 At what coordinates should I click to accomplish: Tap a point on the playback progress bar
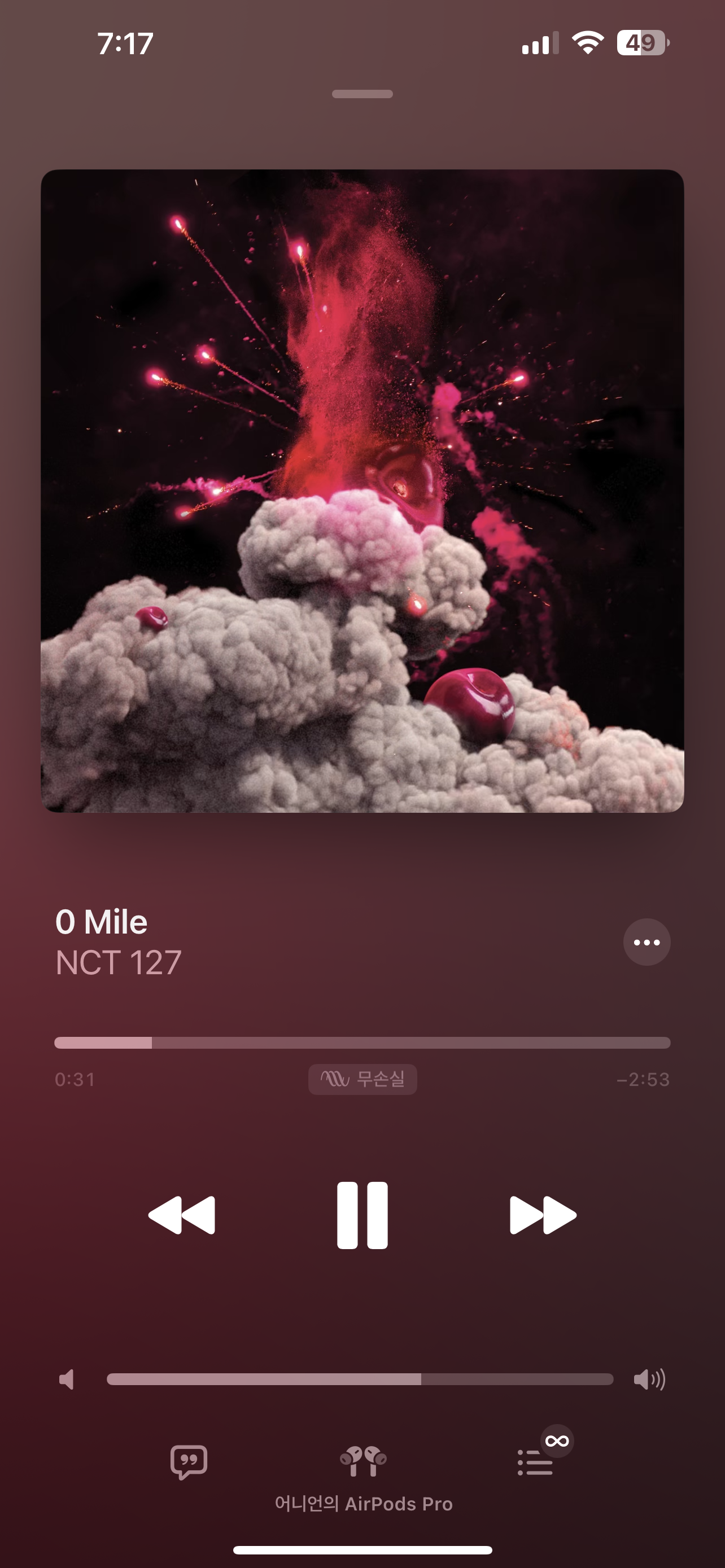pyautogui.click(x=362, y=1043)
